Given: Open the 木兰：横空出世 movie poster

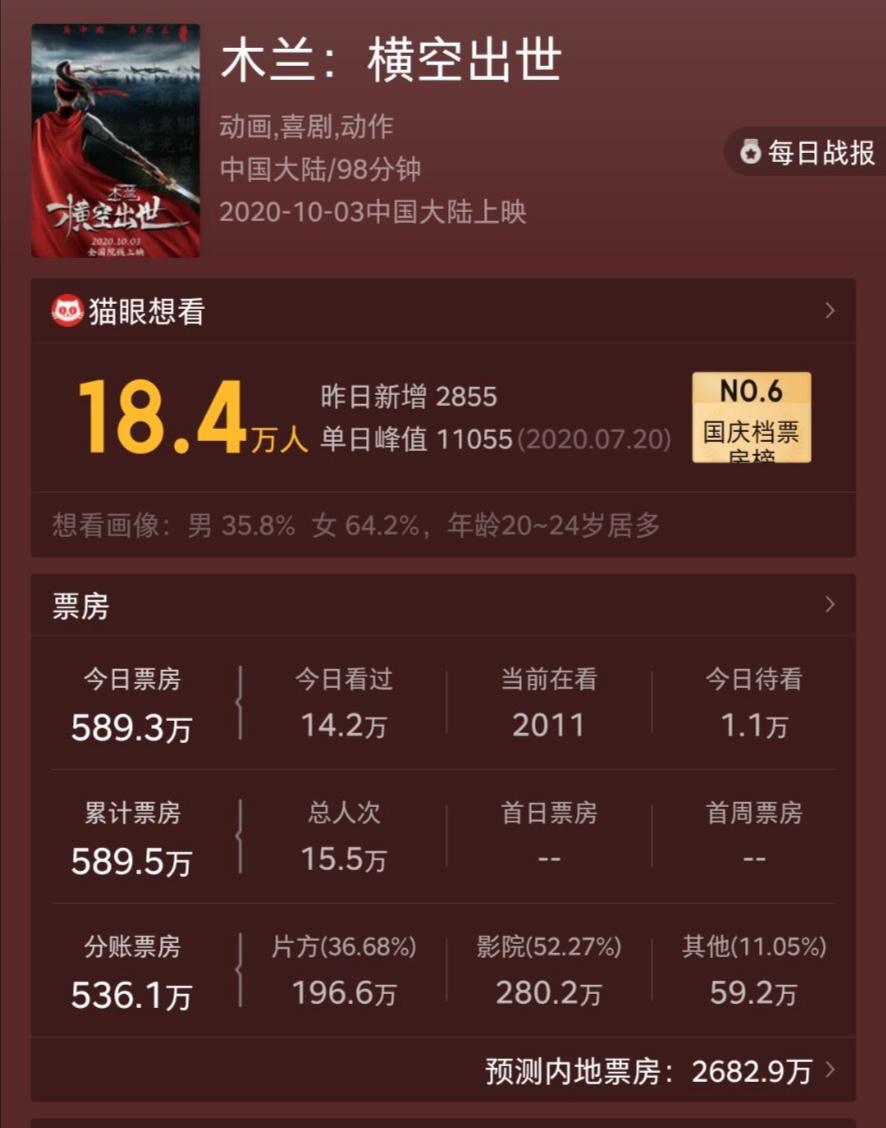Looking at the screenshot, I should coord(115,141).
